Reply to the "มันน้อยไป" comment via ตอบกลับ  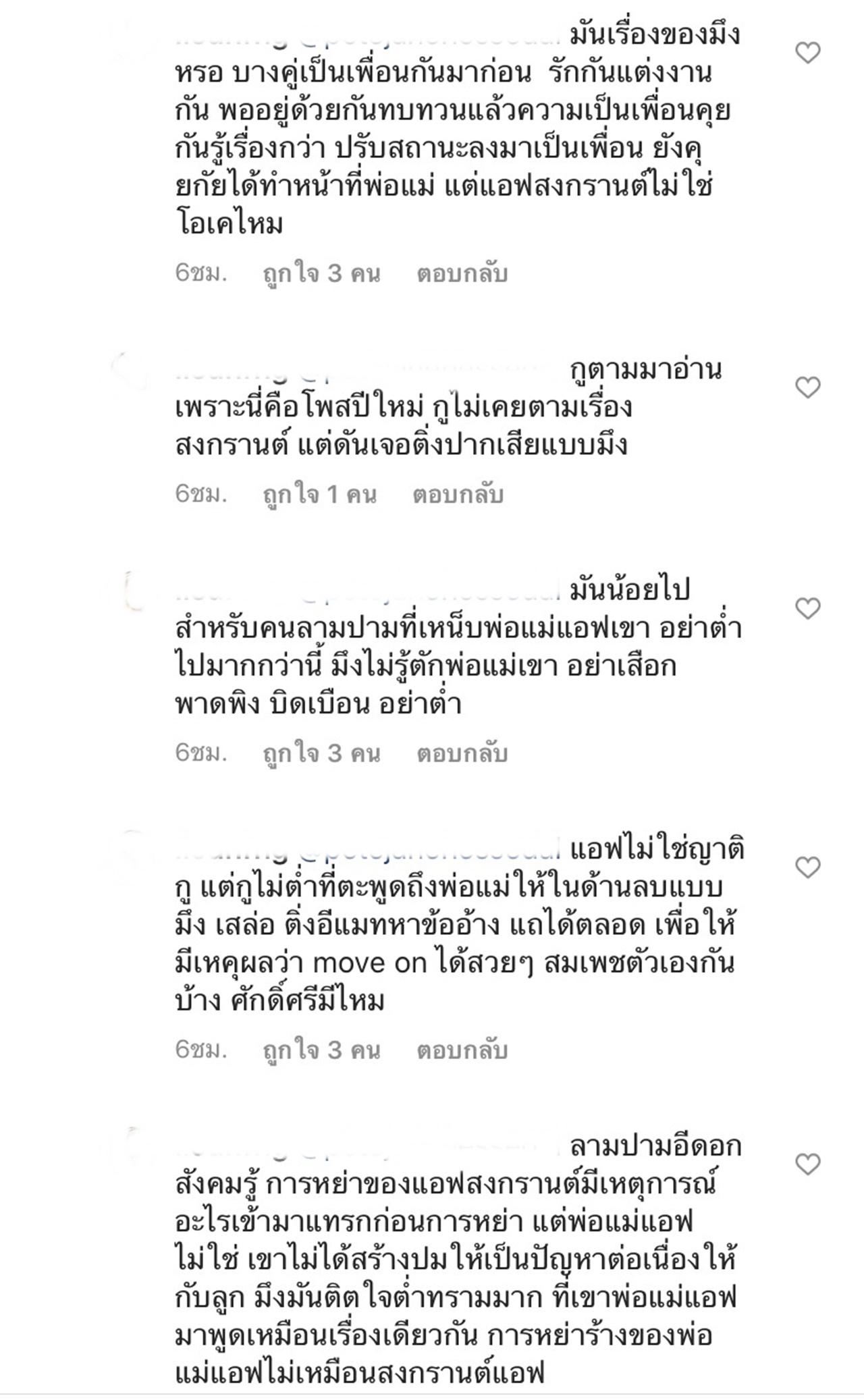tap(462, 753)
